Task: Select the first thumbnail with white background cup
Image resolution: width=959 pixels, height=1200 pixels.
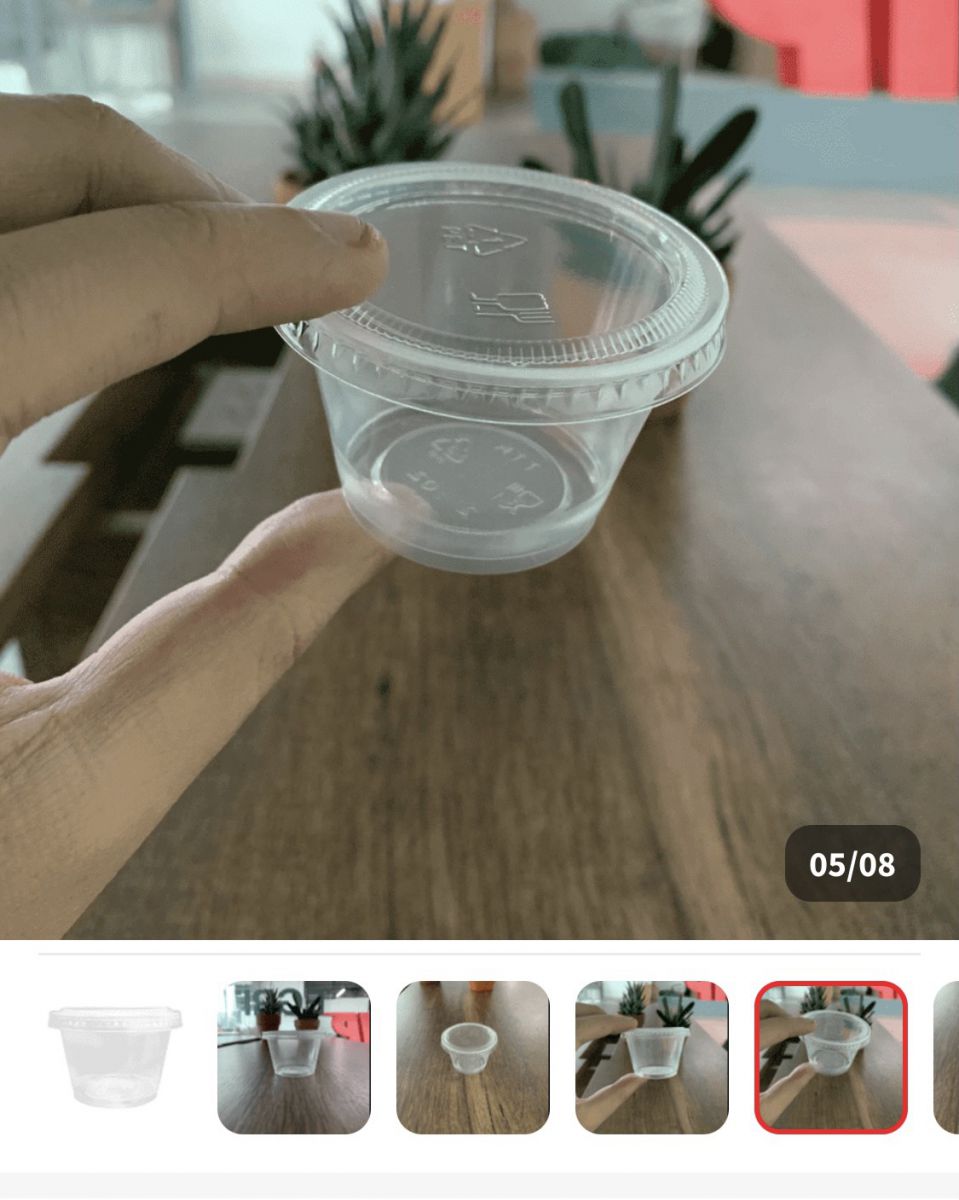Action: [115, 1057]
